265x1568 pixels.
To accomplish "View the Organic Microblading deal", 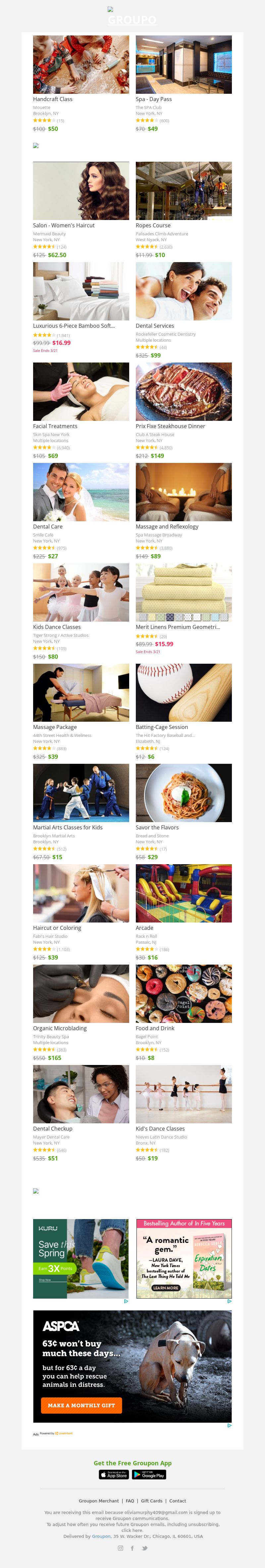I will click(x=81, y=993).
